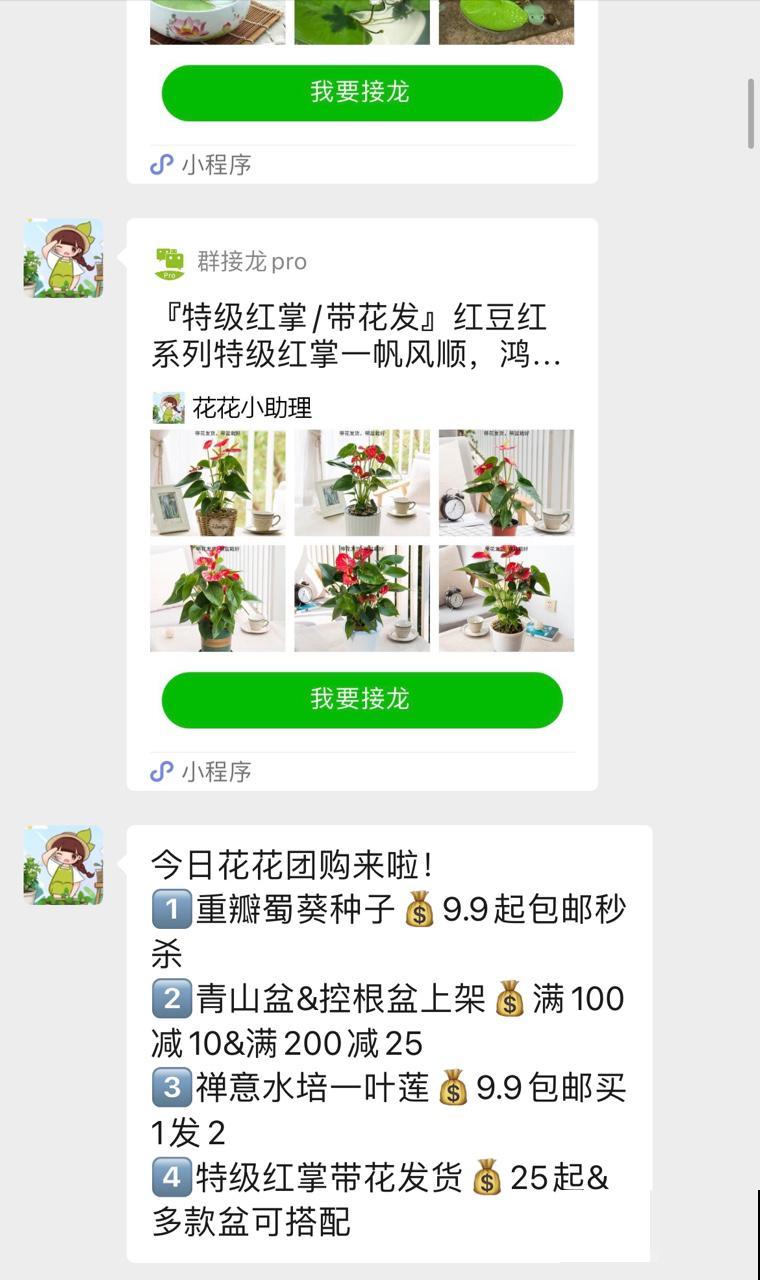The image size is (760, 1280).
Task: Open the lotus bowl thumbnail at the top
Action: (x=216, y=22)
